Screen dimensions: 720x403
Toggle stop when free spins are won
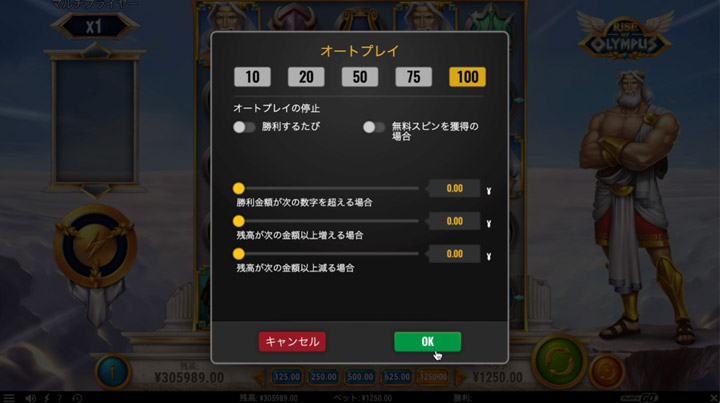(374, 127)
